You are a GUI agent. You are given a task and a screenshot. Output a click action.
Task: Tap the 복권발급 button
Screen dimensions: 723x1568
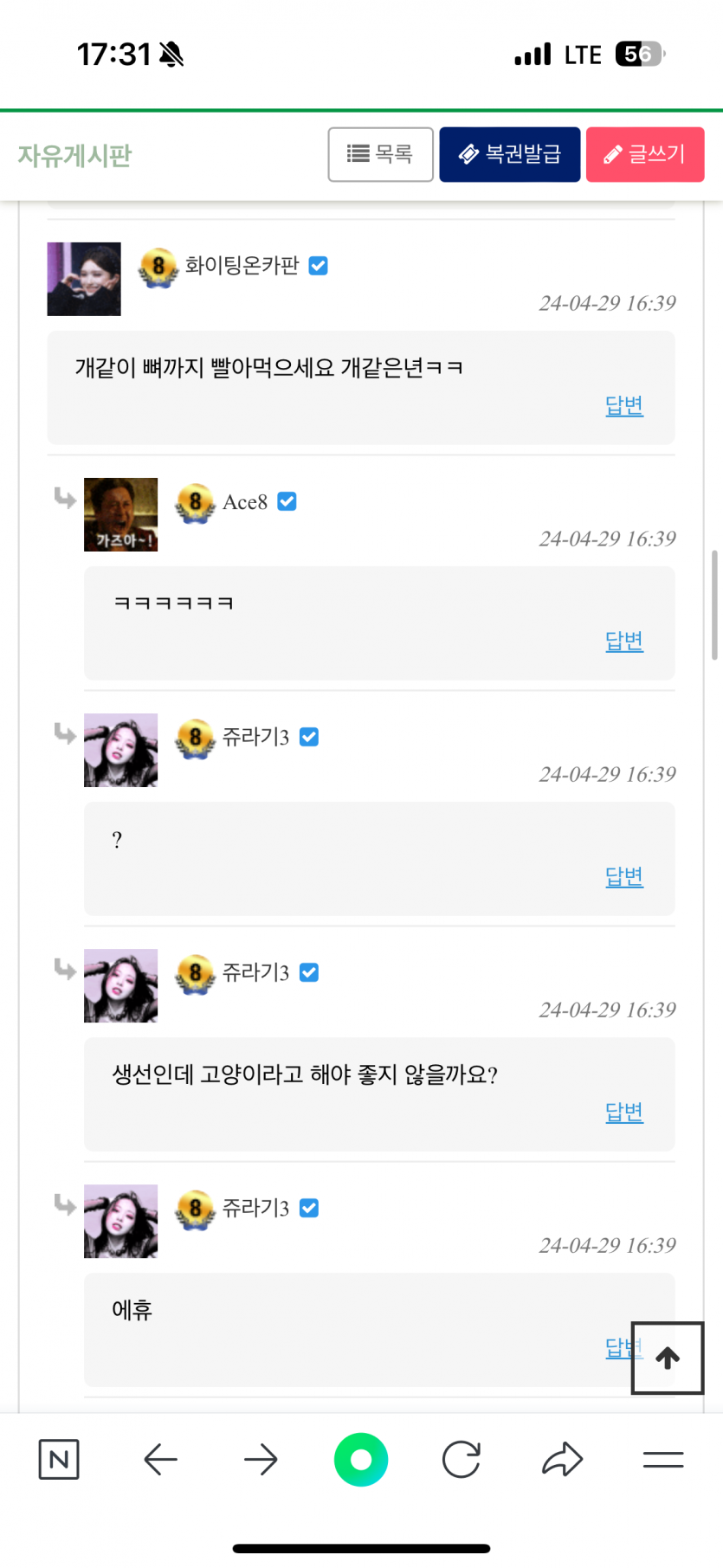point(509,155)
